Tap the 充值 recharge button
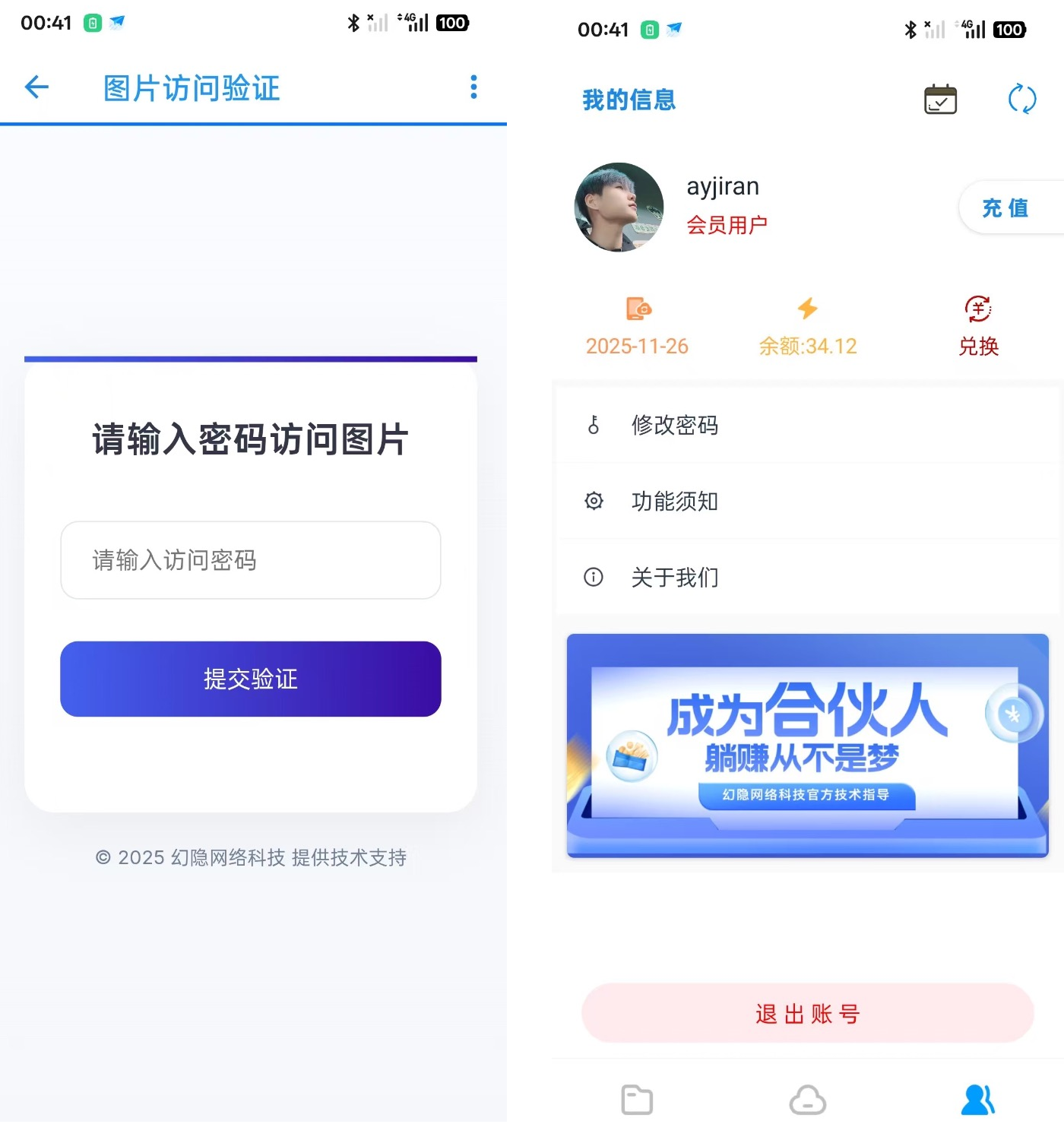Screen dimensions: 1064x1140 [1007, 207]
